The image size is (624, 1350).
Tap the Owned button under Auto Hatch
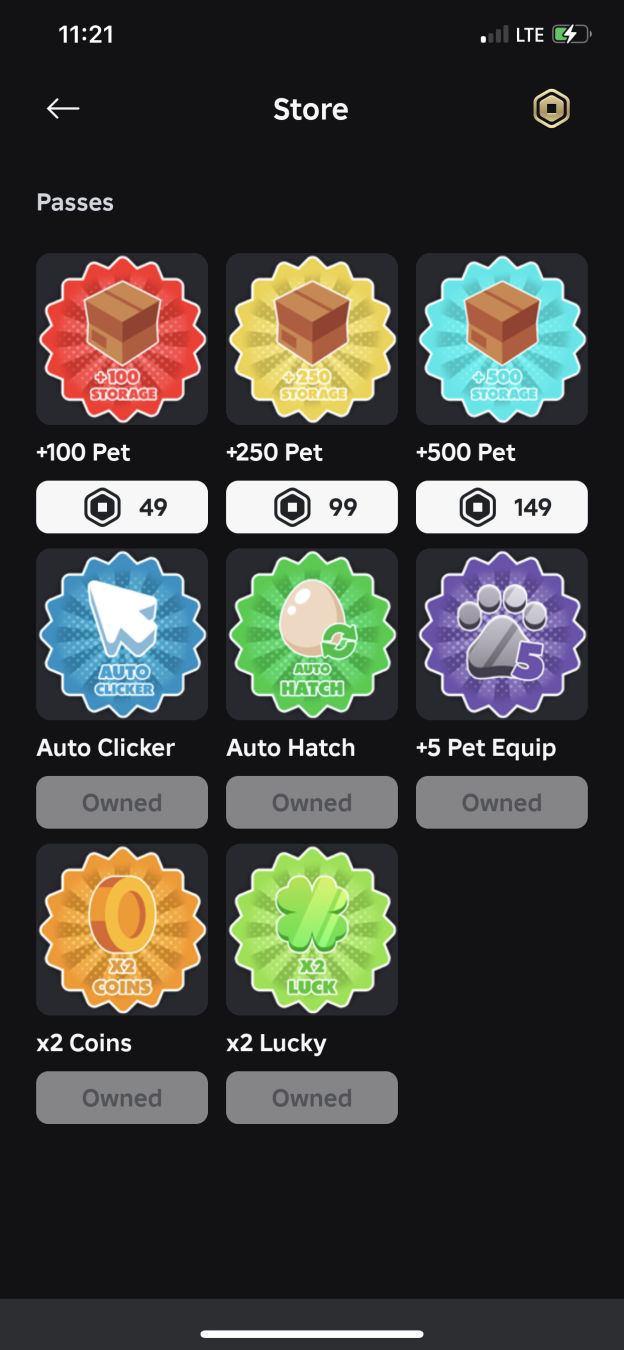[312, 802]
